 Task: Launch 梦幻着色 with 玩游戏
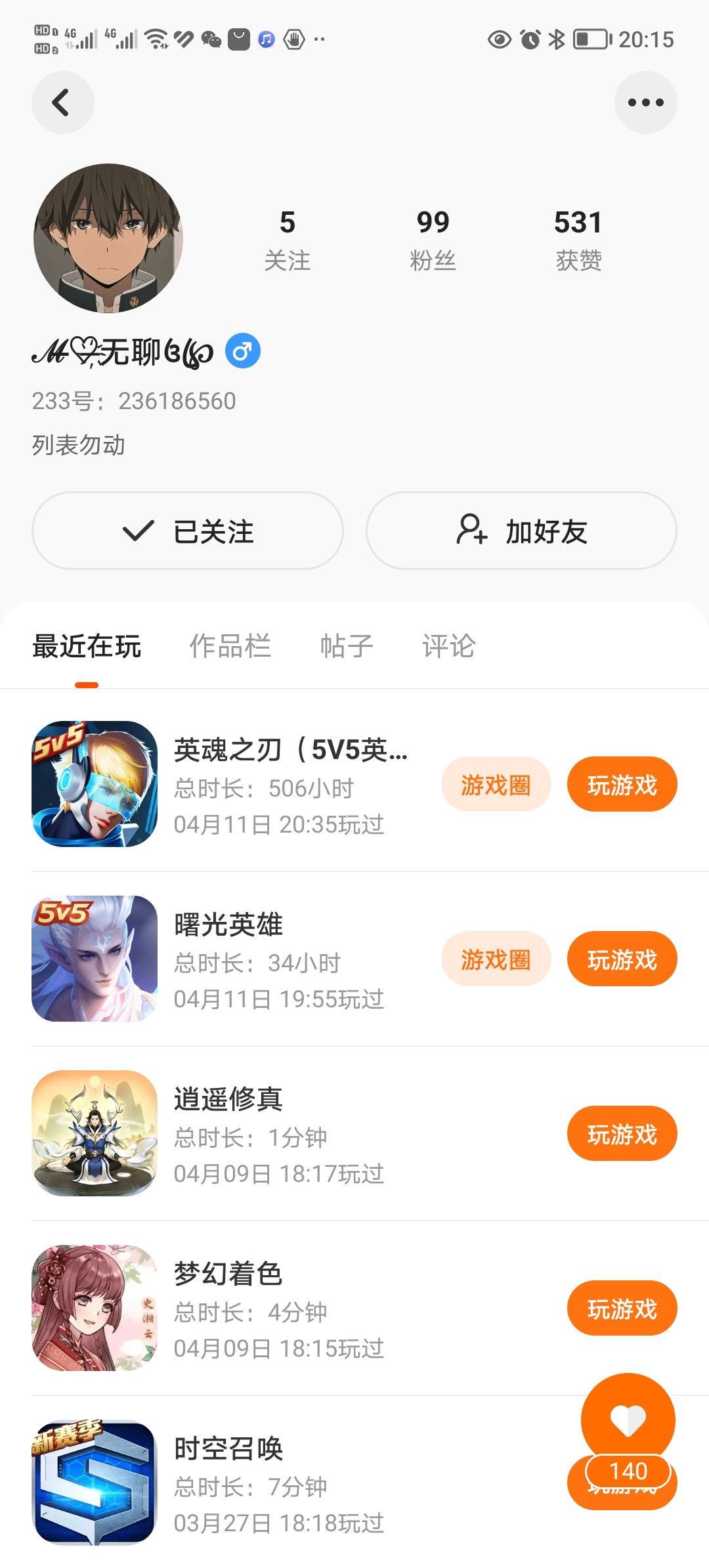coord(622,1309)
